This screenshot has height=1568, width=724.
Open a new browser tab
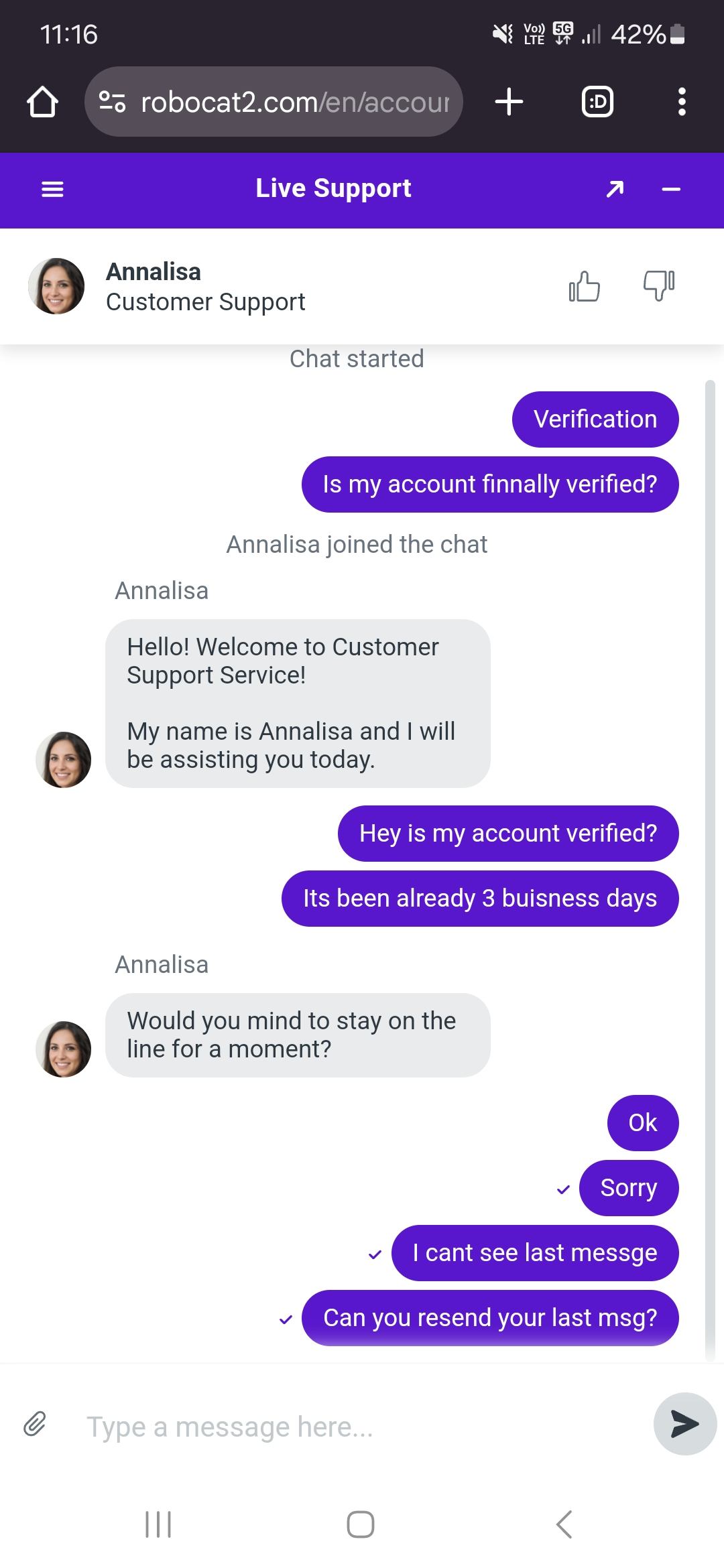(x=509, y=102)
